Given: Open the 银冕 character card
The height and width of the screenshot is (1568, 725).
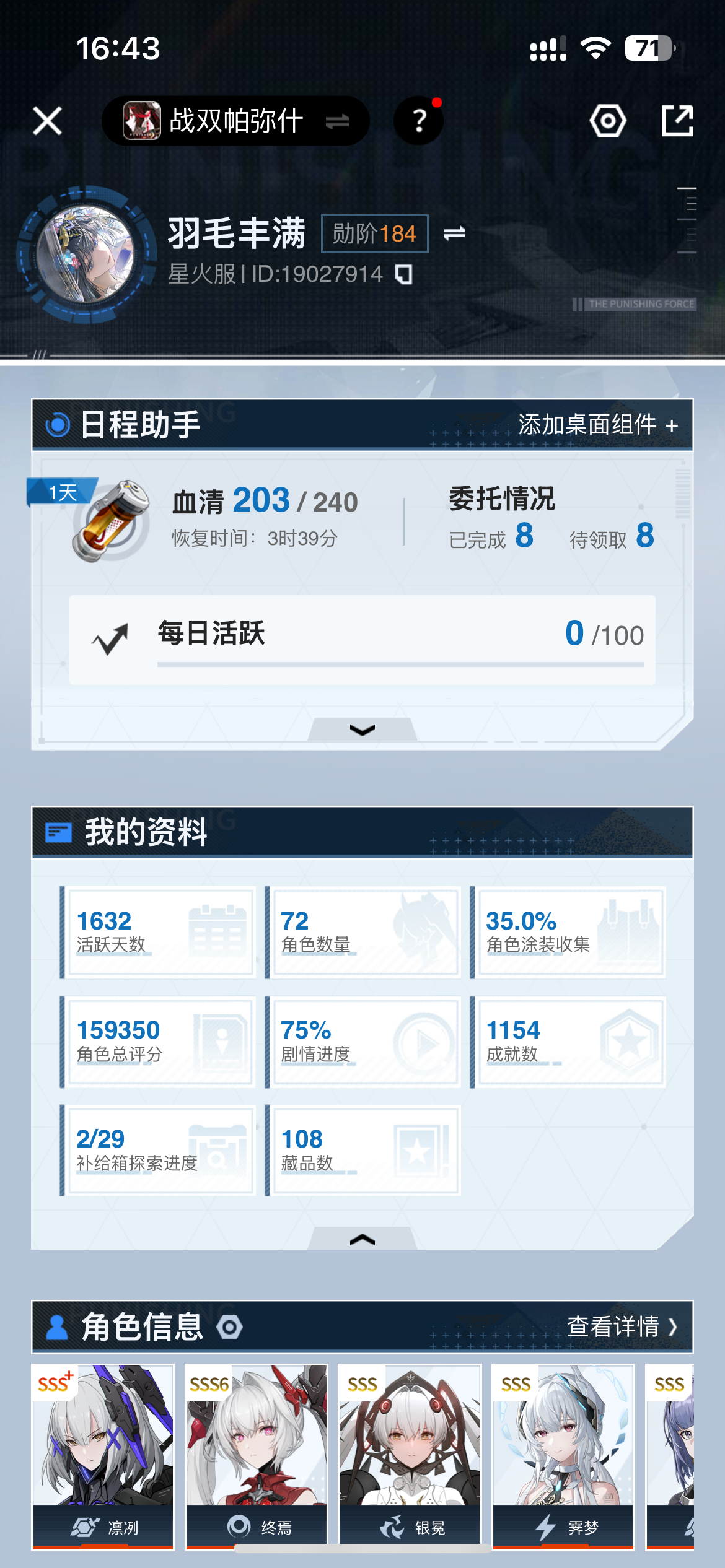Looking at the screenshot, I should (410, 1457).
